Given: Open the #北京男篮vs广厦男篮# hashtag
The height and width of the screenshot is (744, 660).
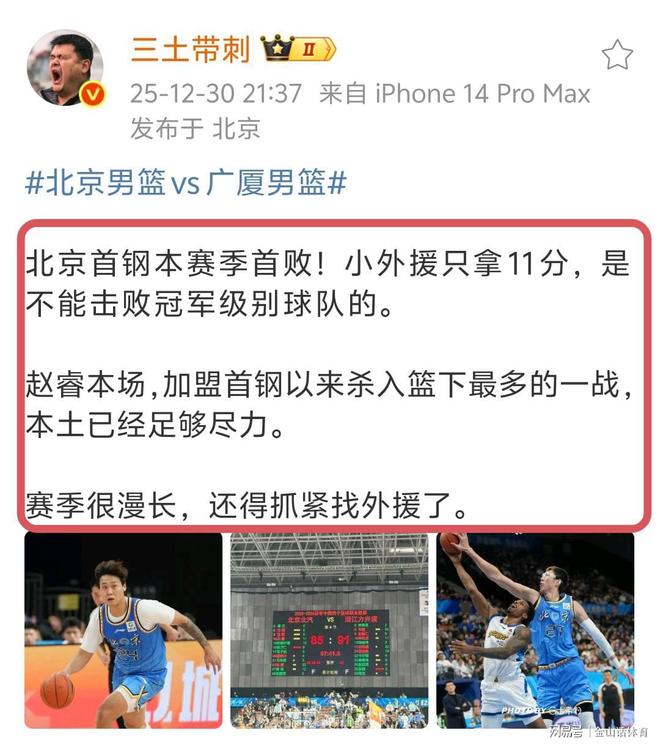Looking at the screenshot, I should [x=186, y=184].
